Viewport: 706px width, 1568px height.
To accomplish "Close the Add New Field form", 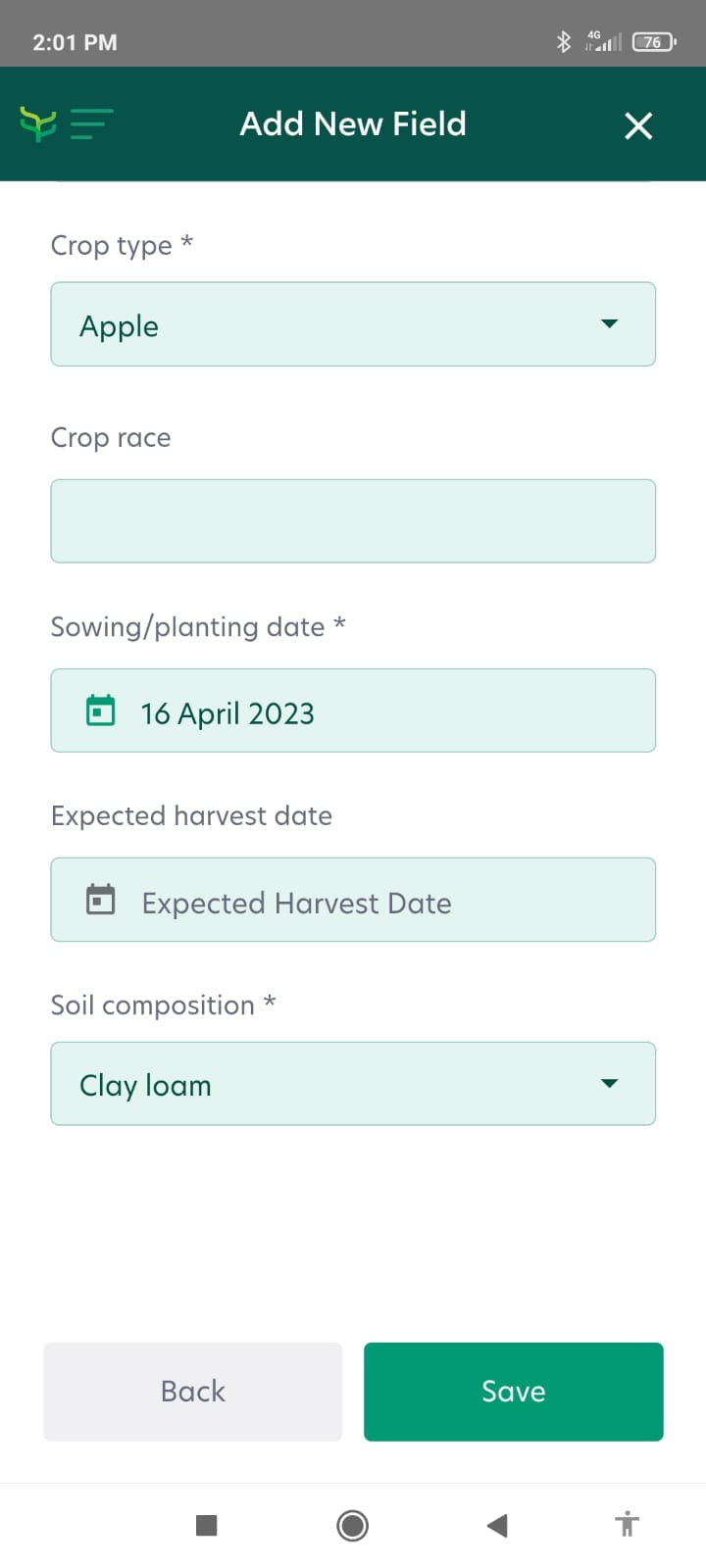I will click(638, 125).
